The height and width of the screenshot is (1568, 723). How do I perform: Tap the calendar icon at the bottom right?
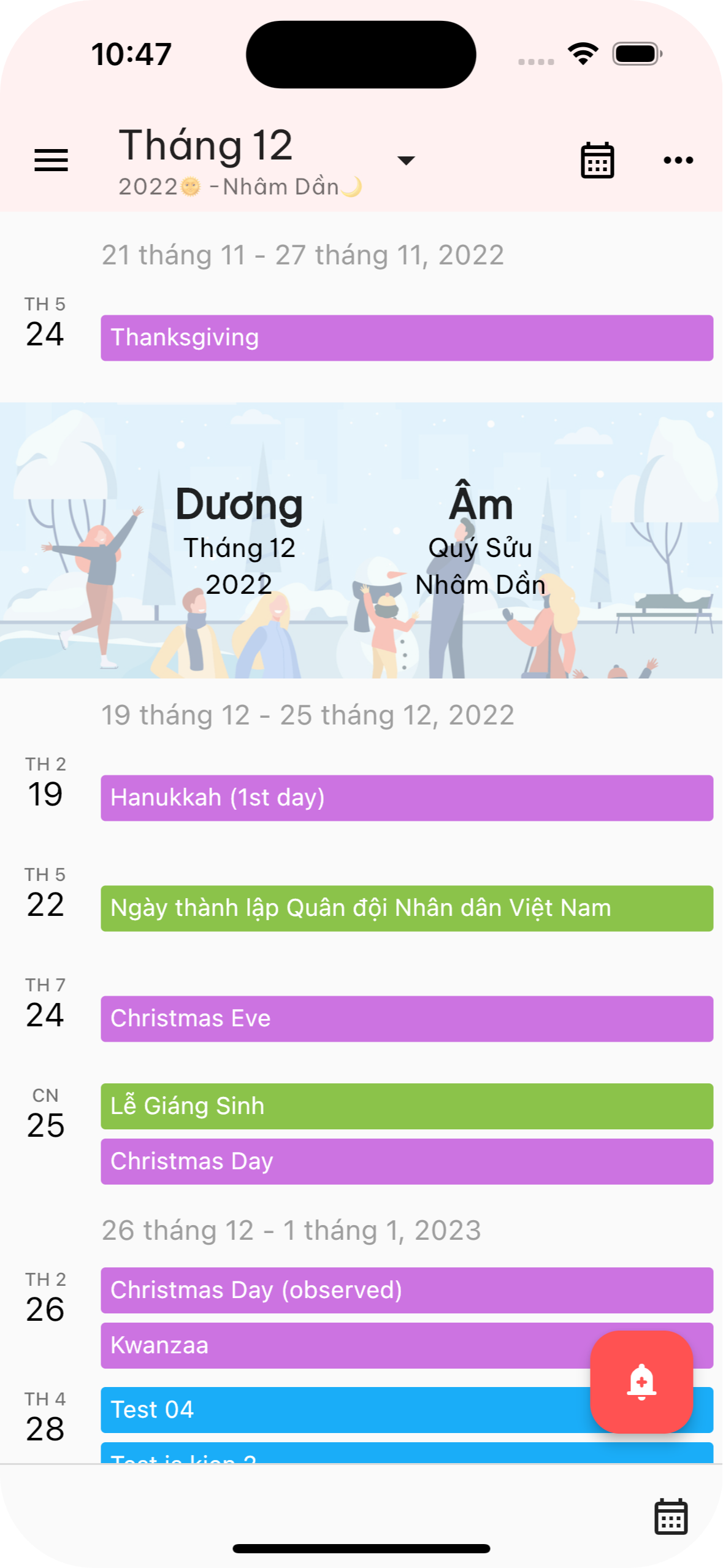pos(670,1516)
